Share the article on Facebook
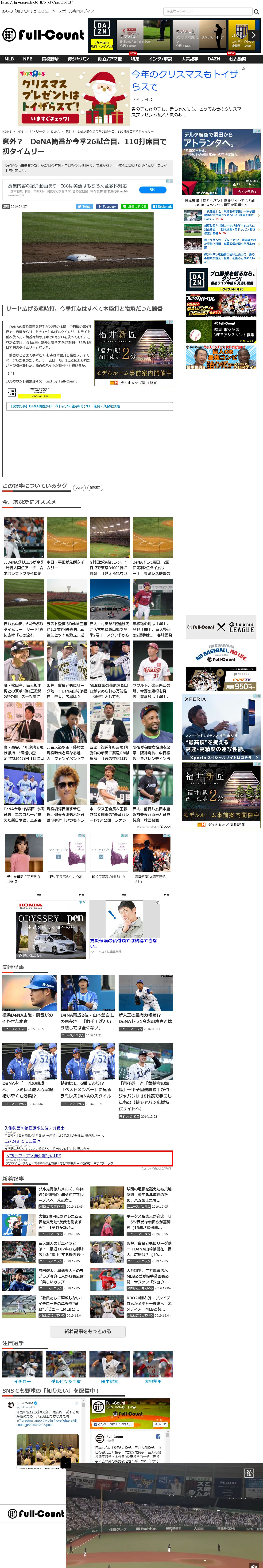Viewport: 263px width, 1568px height. click(x=107, y=206)
